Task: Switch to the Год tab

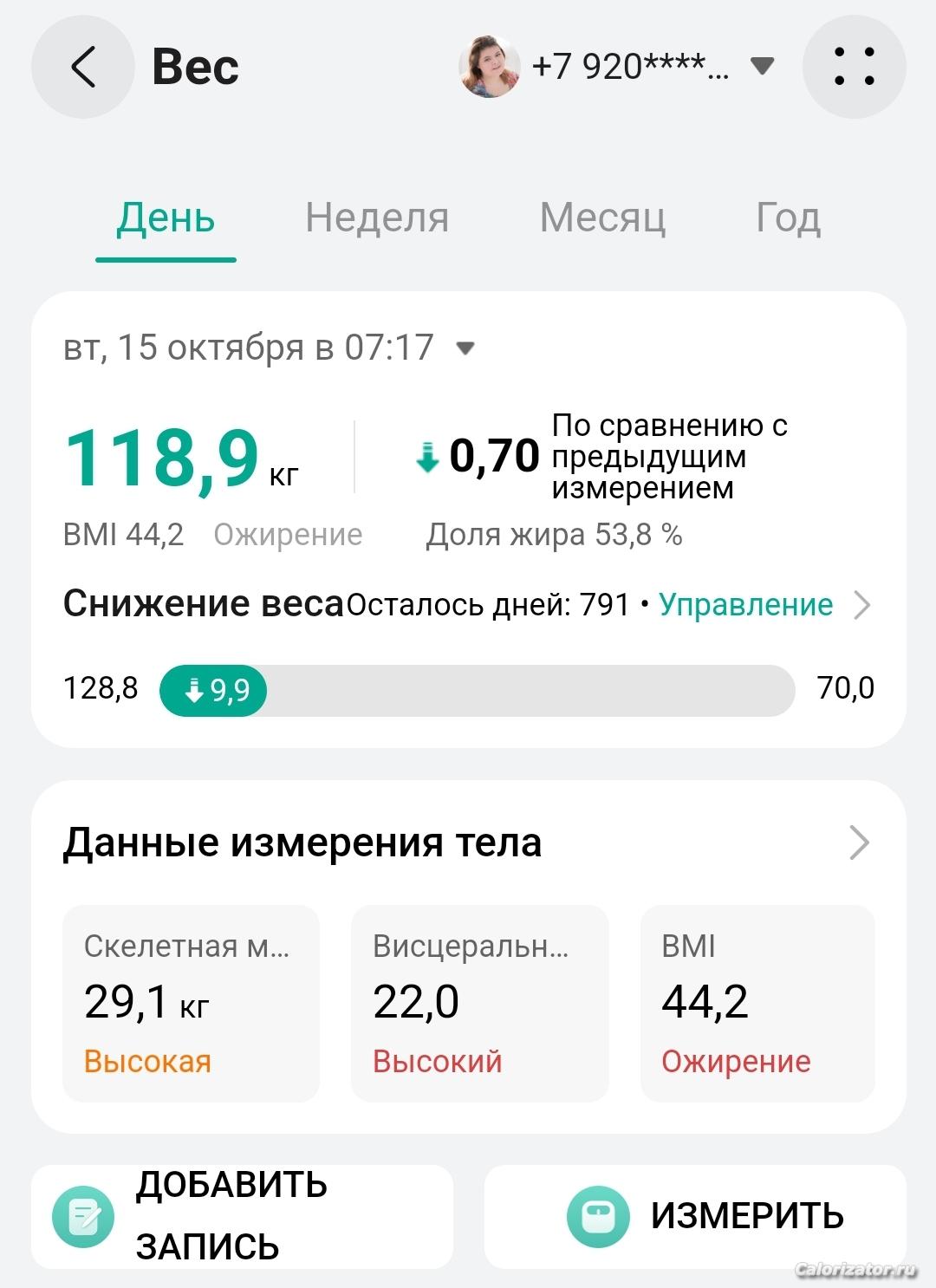Action: coord(788,218)
